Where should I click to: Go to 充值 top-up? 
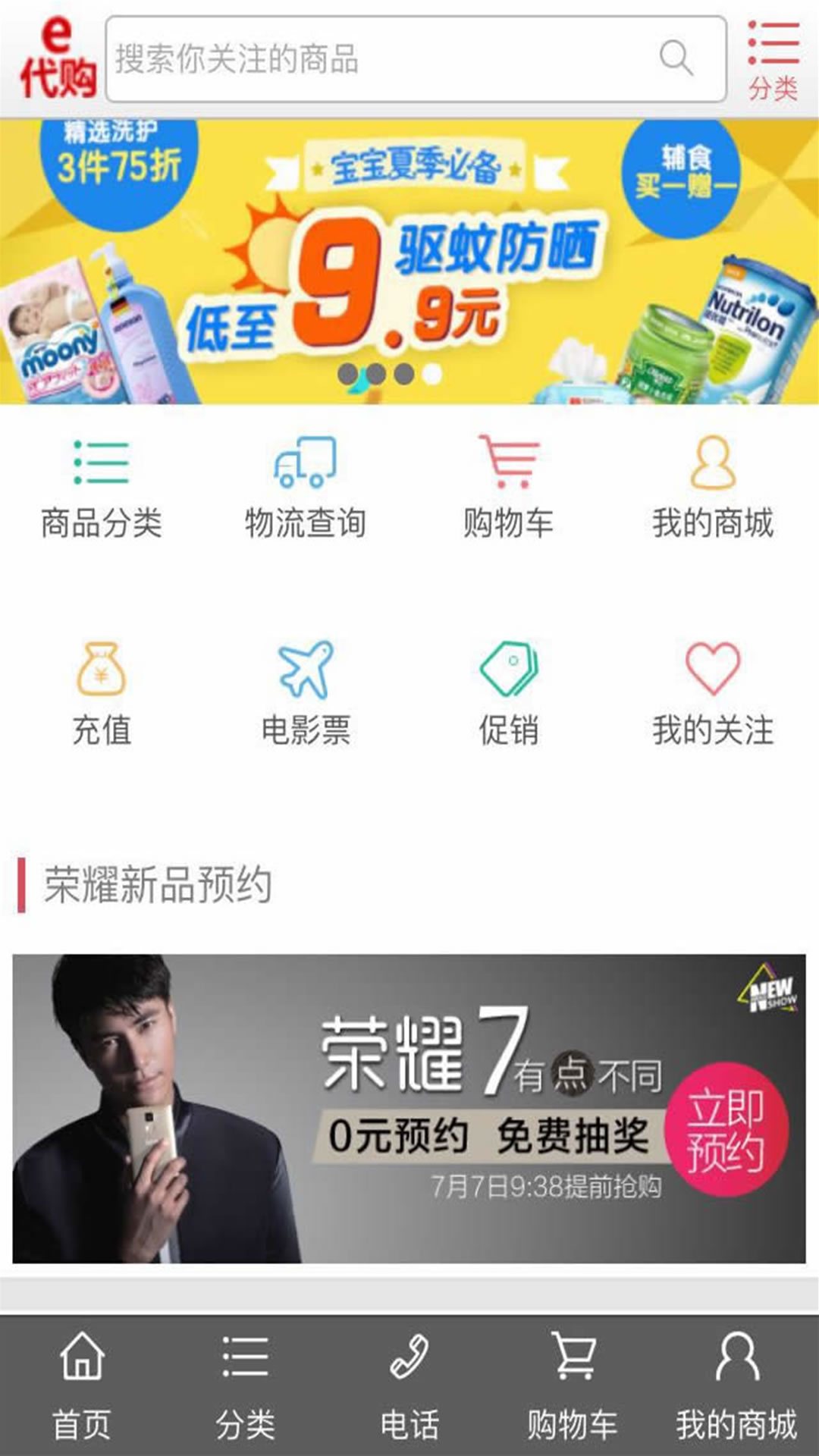pos(102,694)
